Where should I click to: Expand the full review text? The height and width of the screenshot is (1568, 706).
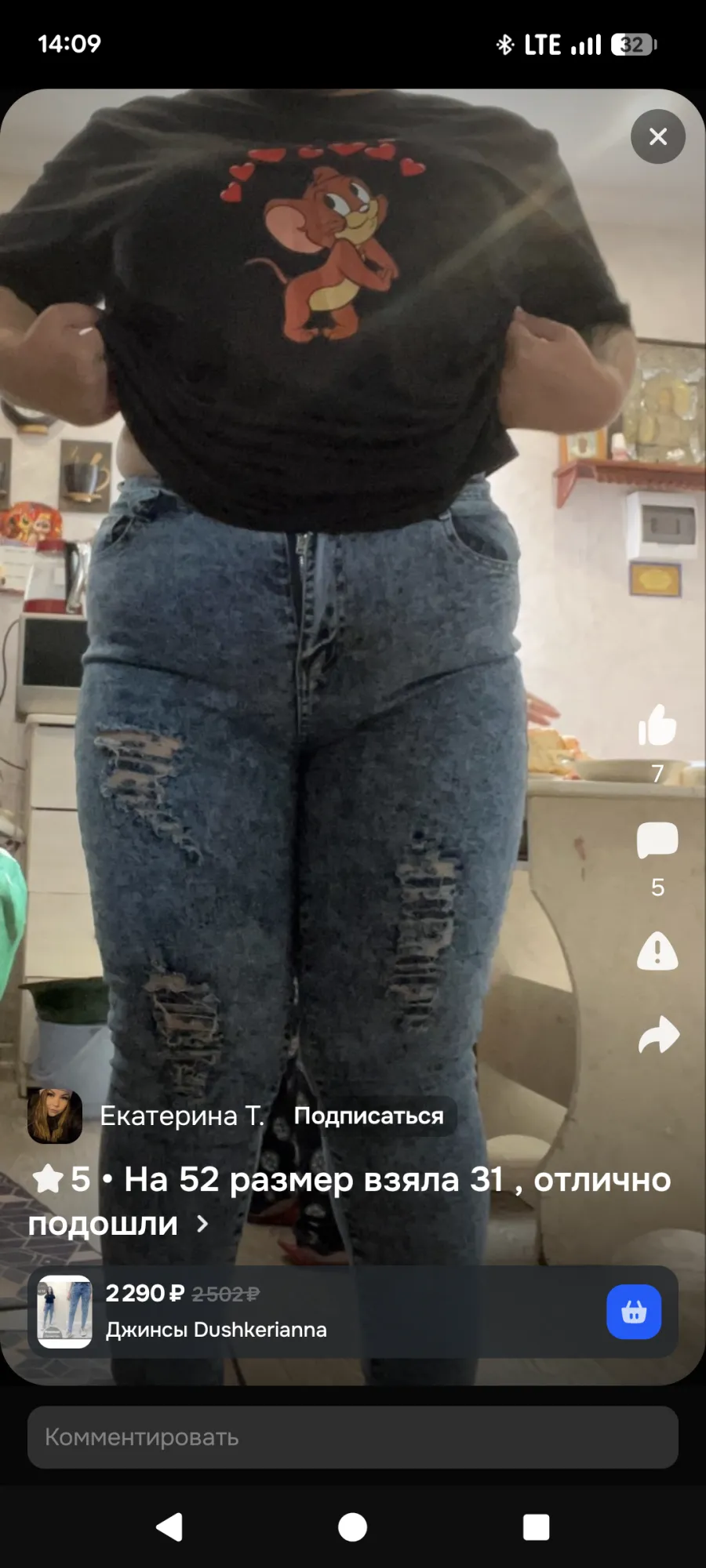point(202,1223)
